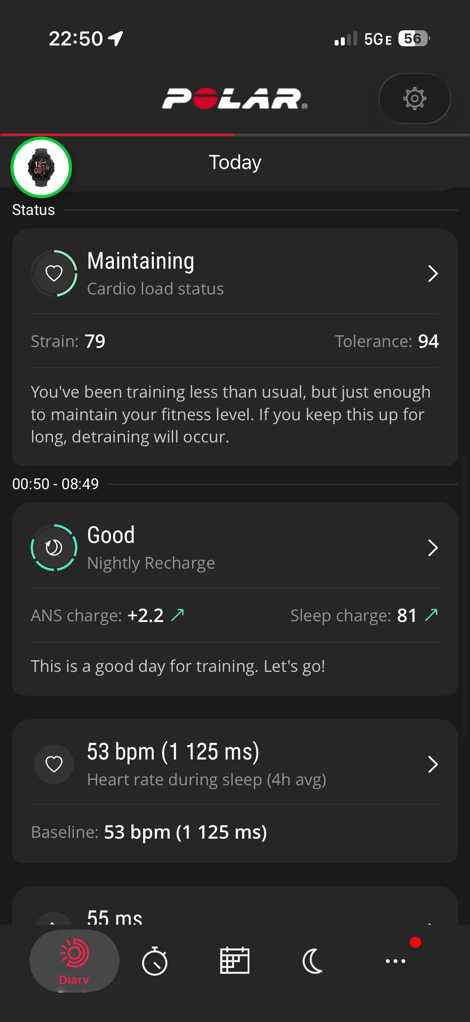View heart rate during sleep details
Viewport: 470px width, 1022px height.
235,791
